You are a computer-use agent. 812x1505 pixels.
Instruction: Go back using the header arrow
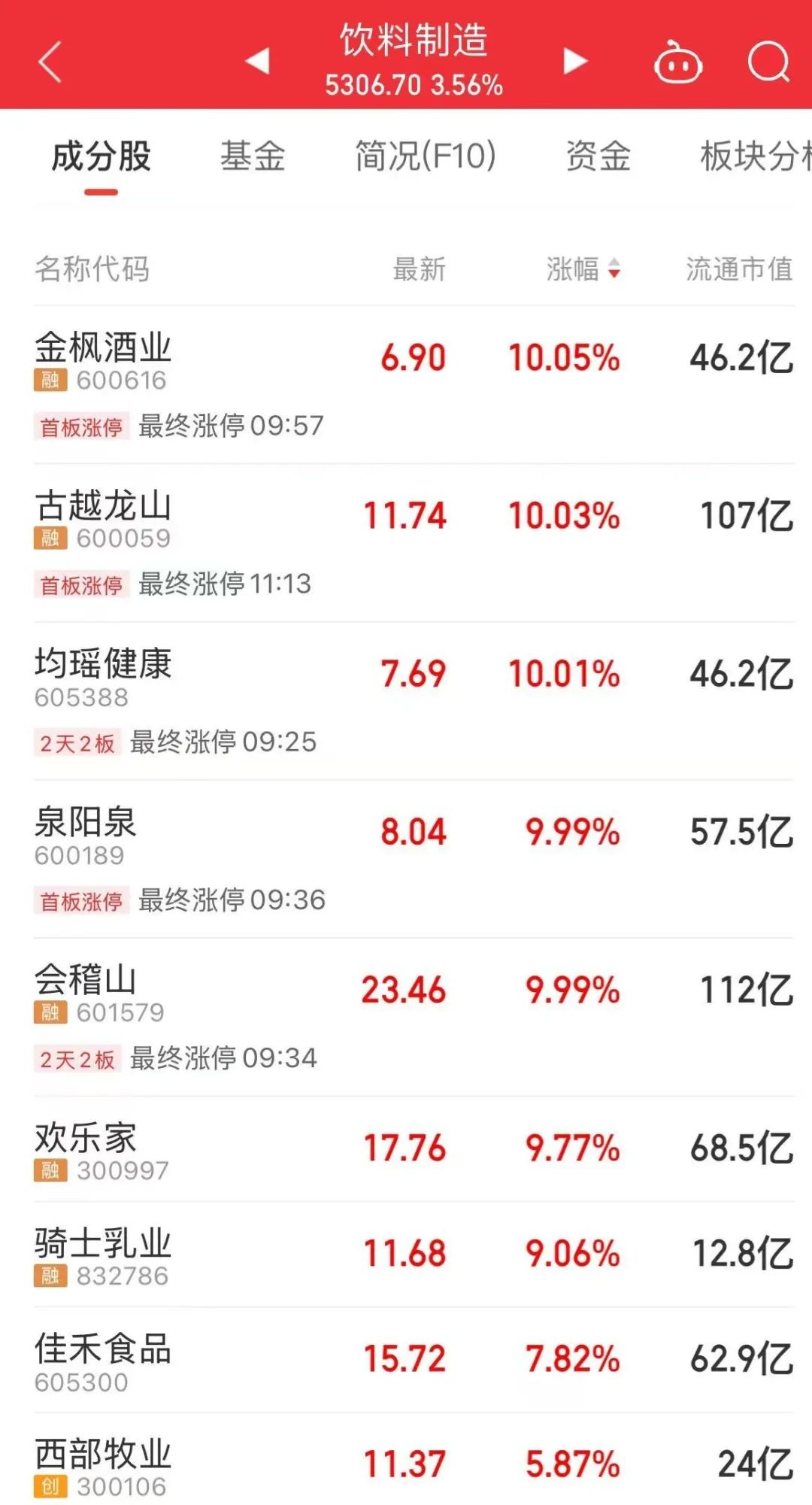tap(50, 62)
